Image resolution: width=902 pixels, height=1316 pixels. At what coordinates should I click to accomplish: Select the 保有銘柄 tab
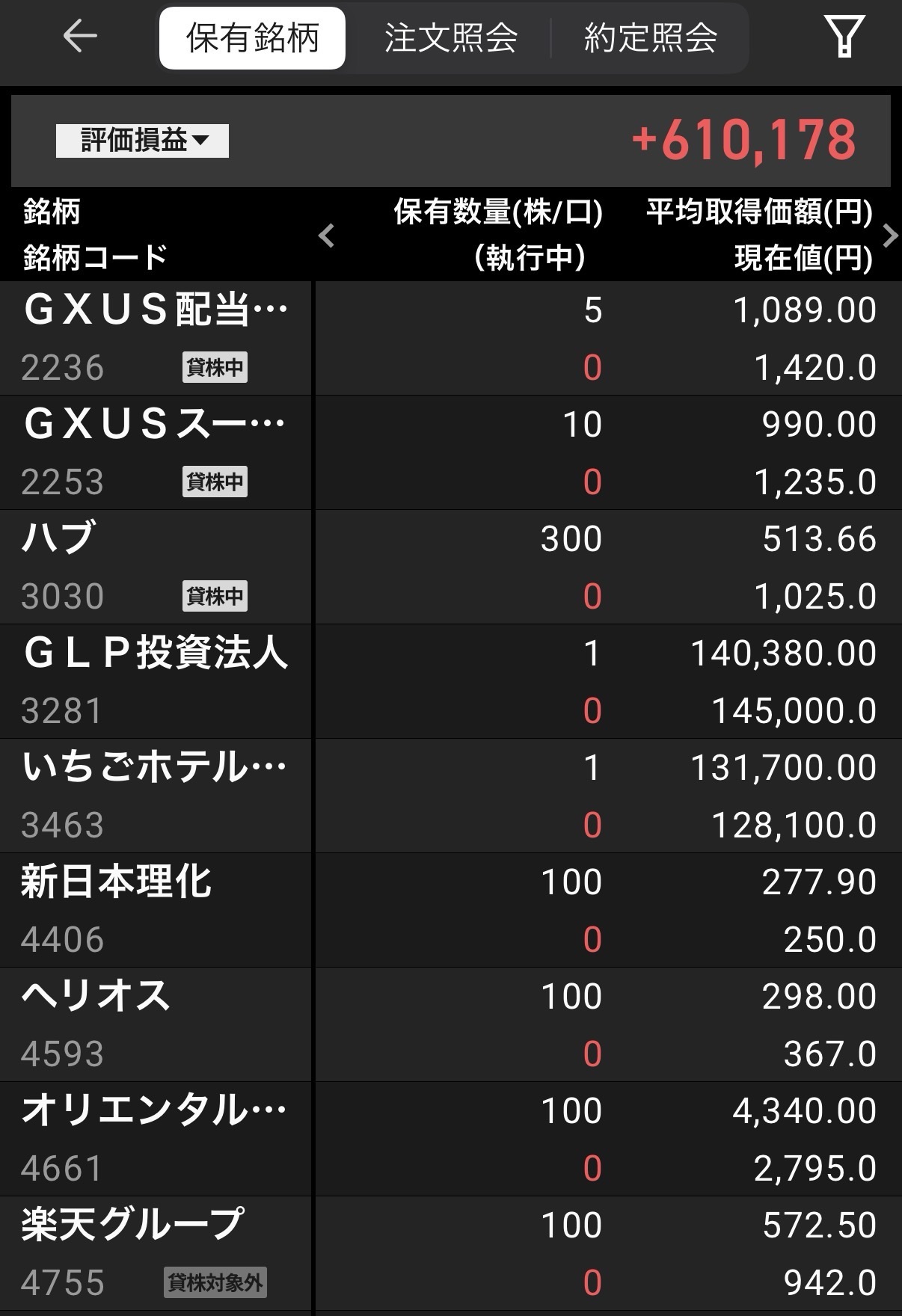point(253,38)
